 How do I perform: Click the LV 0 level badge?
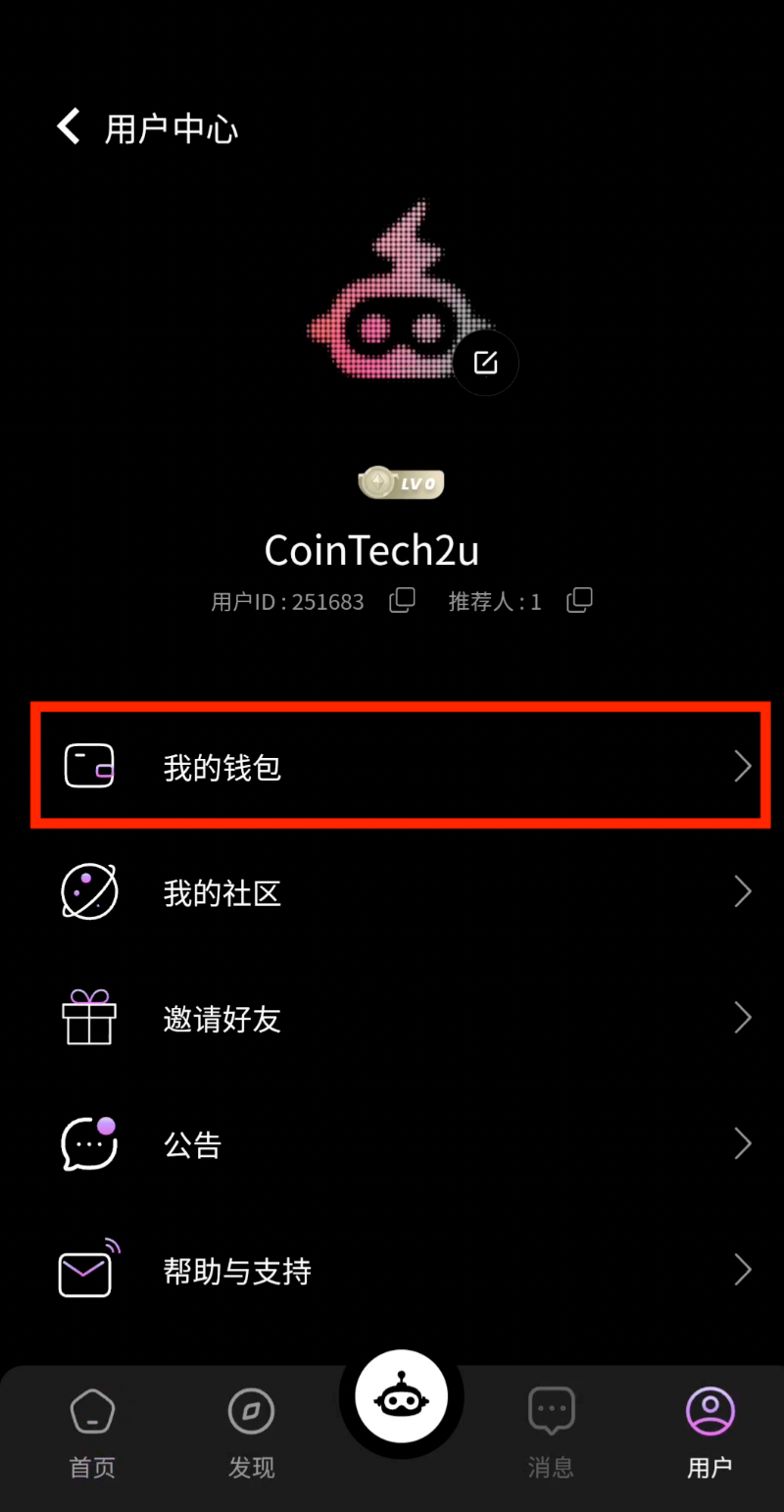click(401, 482)
